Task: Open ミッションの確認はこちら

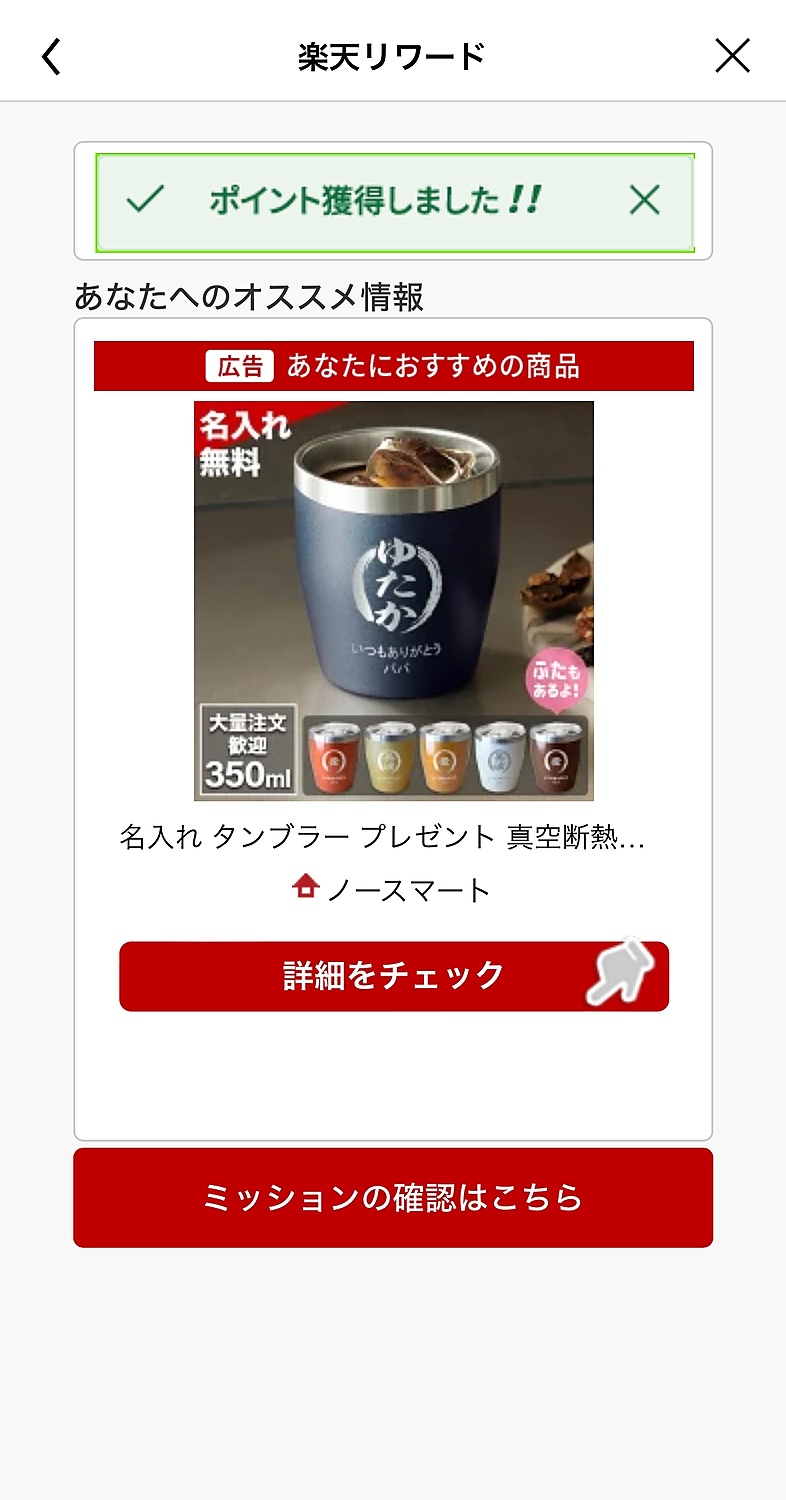Action: coord(393,1197)
